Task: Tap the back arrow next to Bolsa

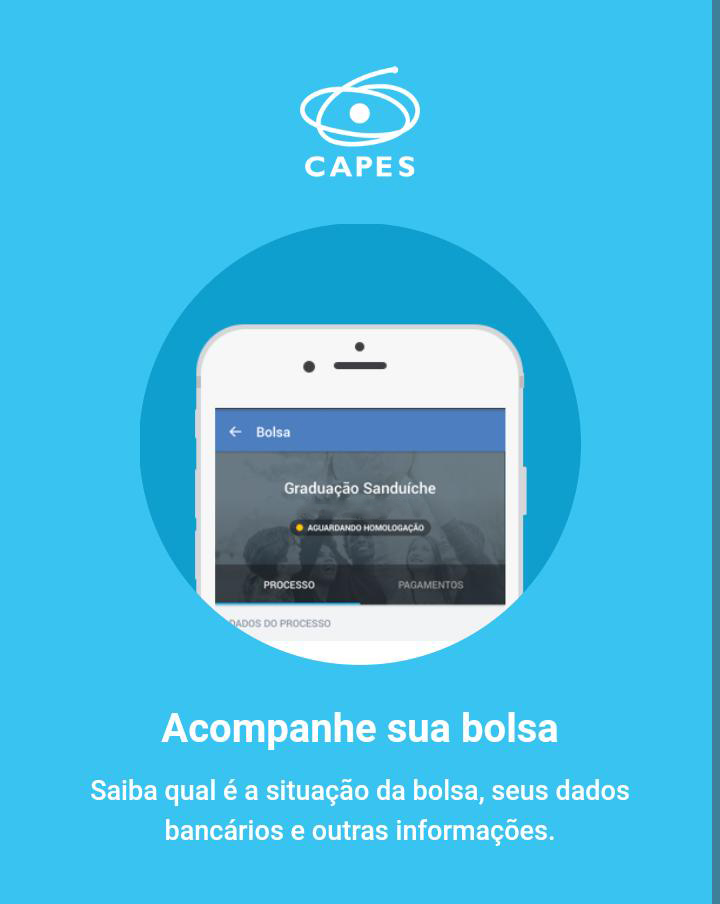Action: click(x=237, y=432)
